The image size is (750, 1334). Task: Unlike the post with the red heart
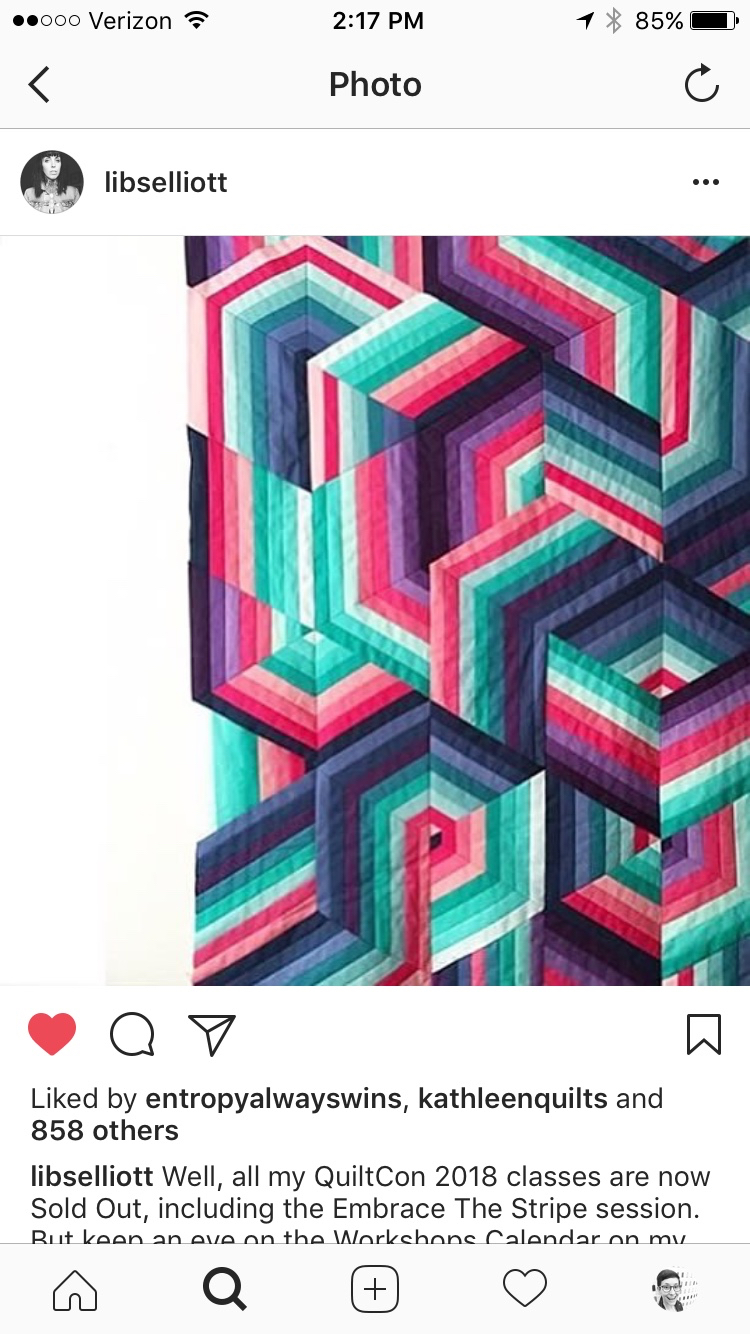pos(52,1034)
